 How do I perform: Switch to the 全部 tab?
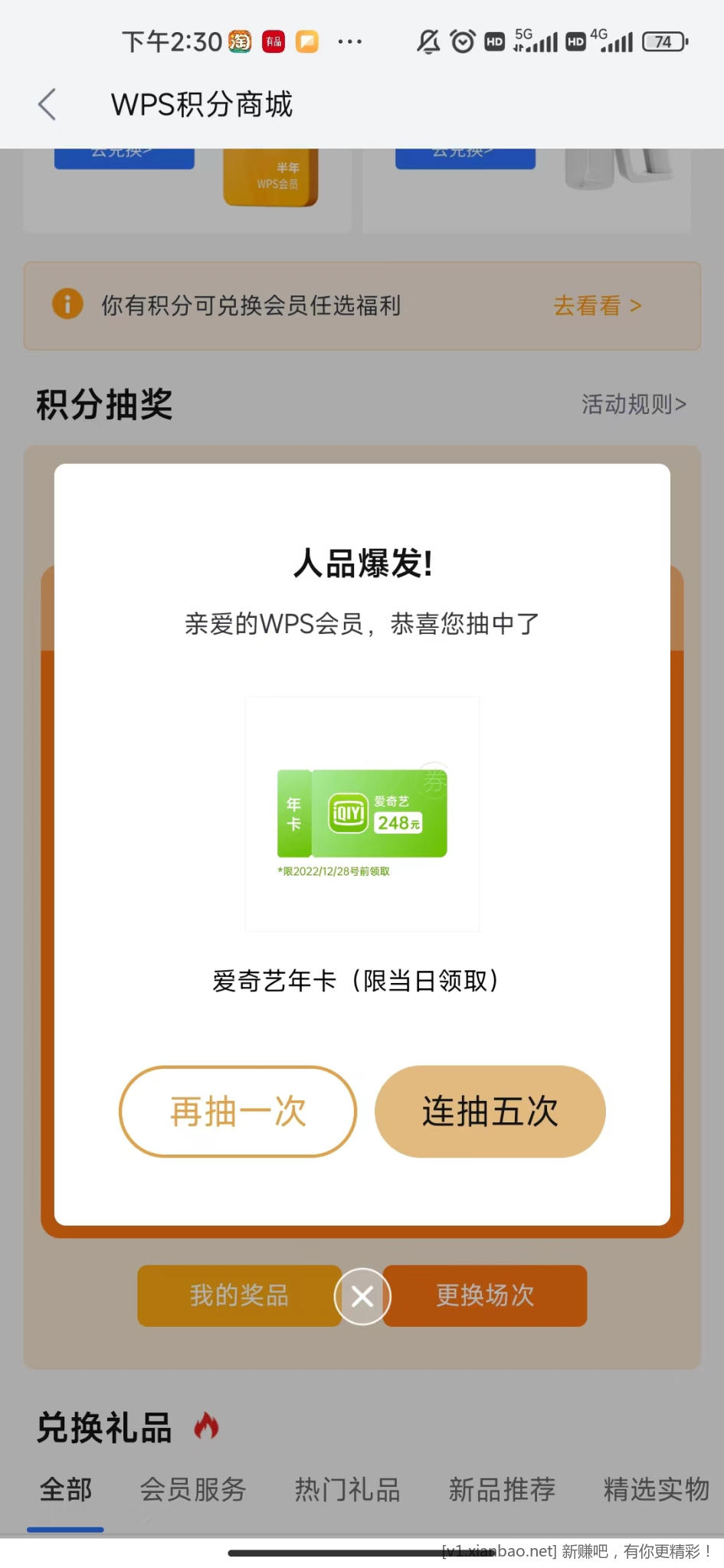(66, 1489)
